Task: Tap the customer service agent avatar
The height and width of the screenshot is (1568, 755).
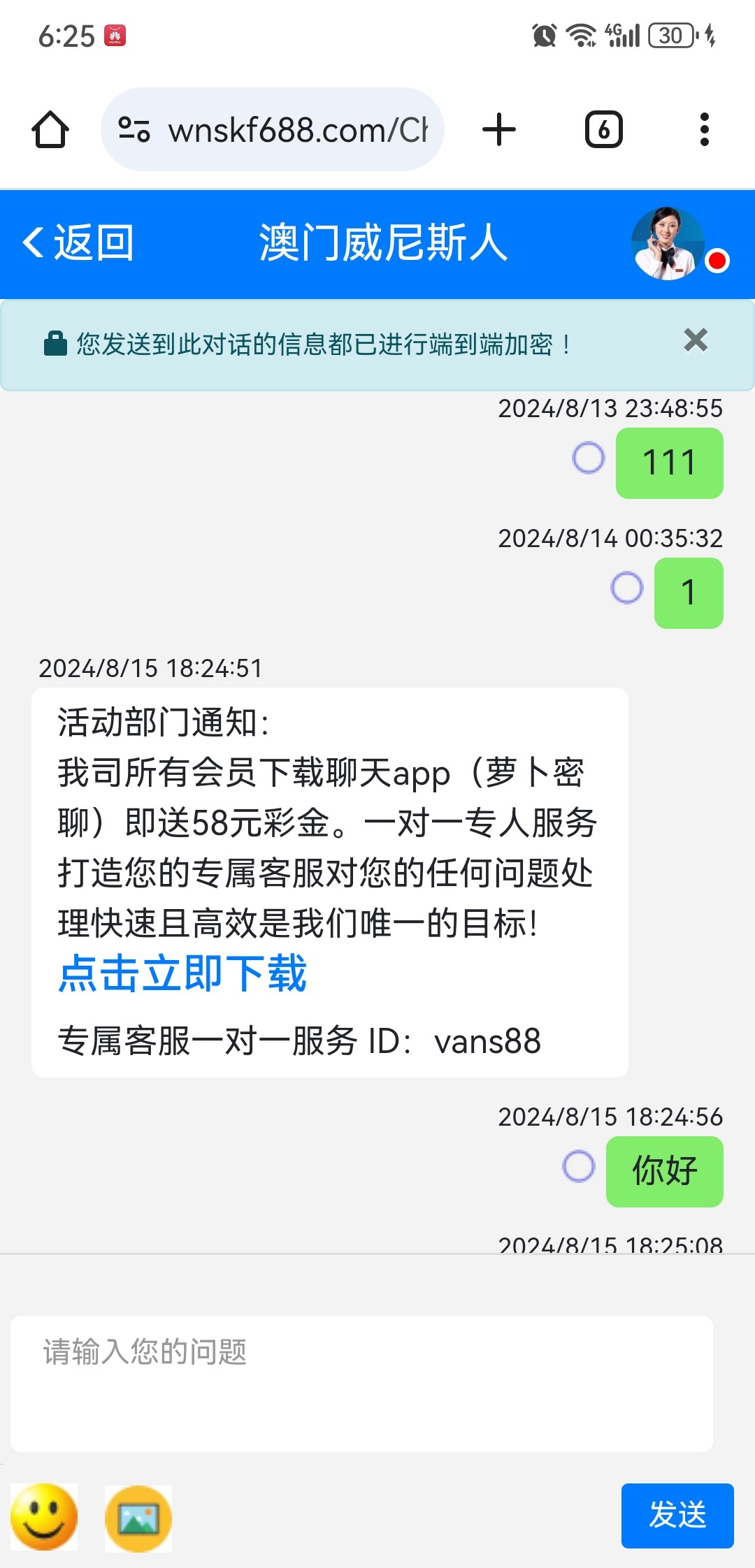Action: pyautogui.click(x=668, y=243)
